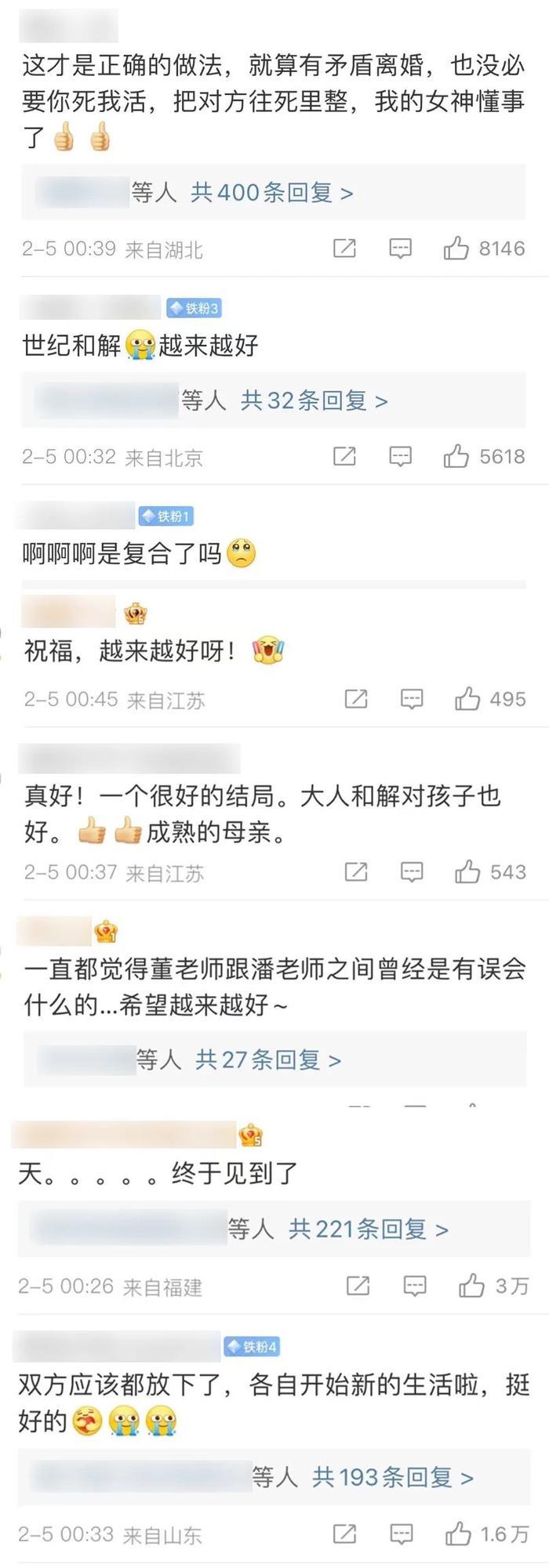Open the 400 replies thread
The image size is (549, 1568).
point(271,193)
